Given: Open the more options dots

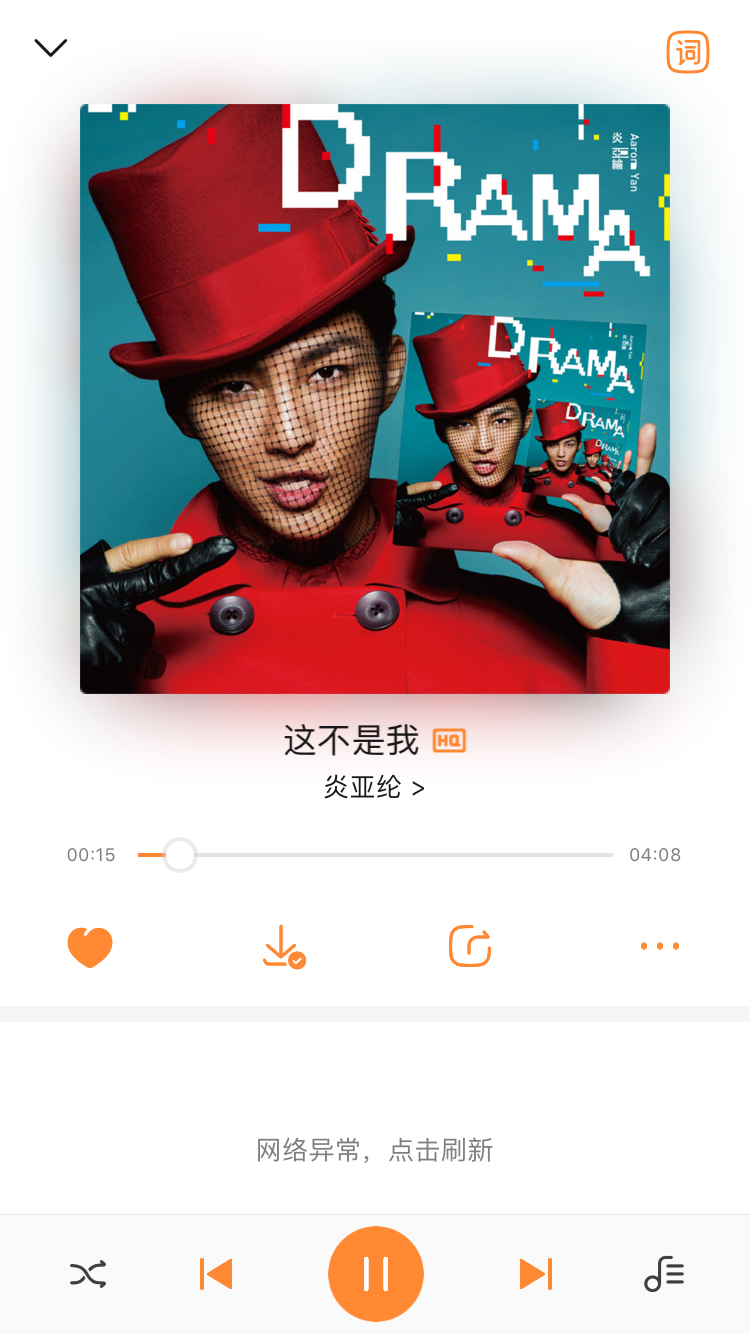Looking at the screenshot, I should point(660,946).
